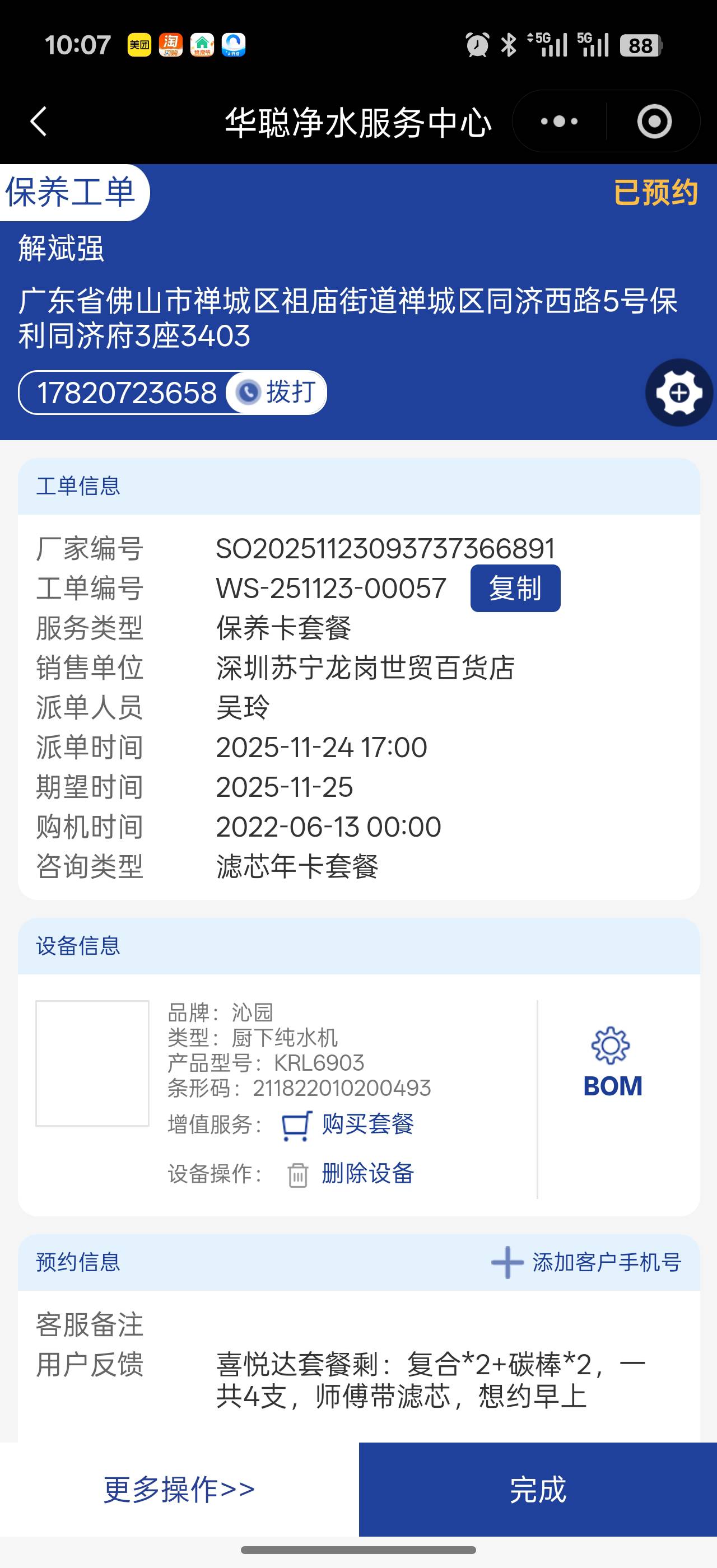Viewport: 717px width, 1568px height.
Task: Copy the work order number with 复制
Action: [x=515, y=588]
